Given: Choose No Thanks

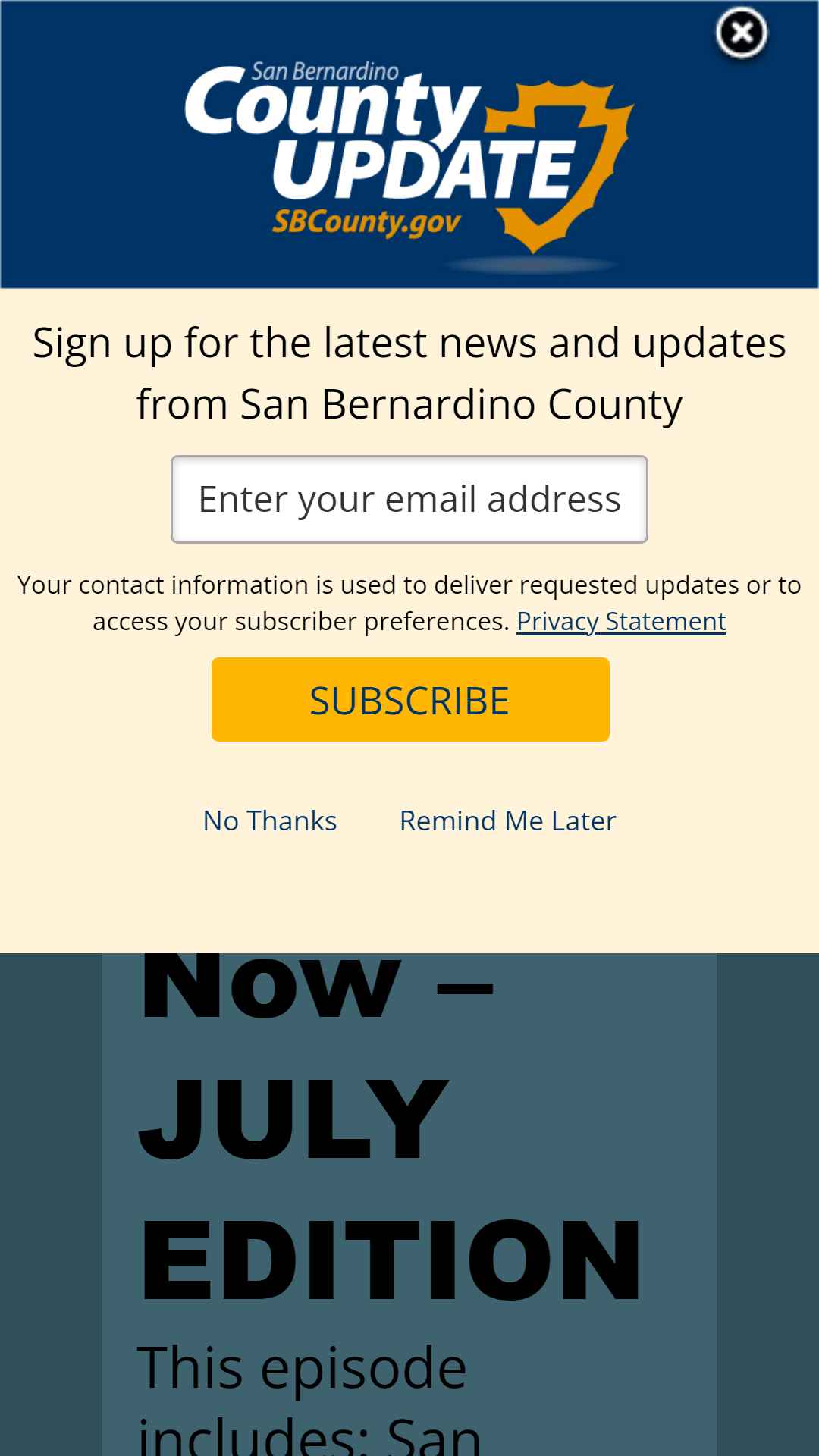Looking at the screenshot, I should [x=270, y=821].
